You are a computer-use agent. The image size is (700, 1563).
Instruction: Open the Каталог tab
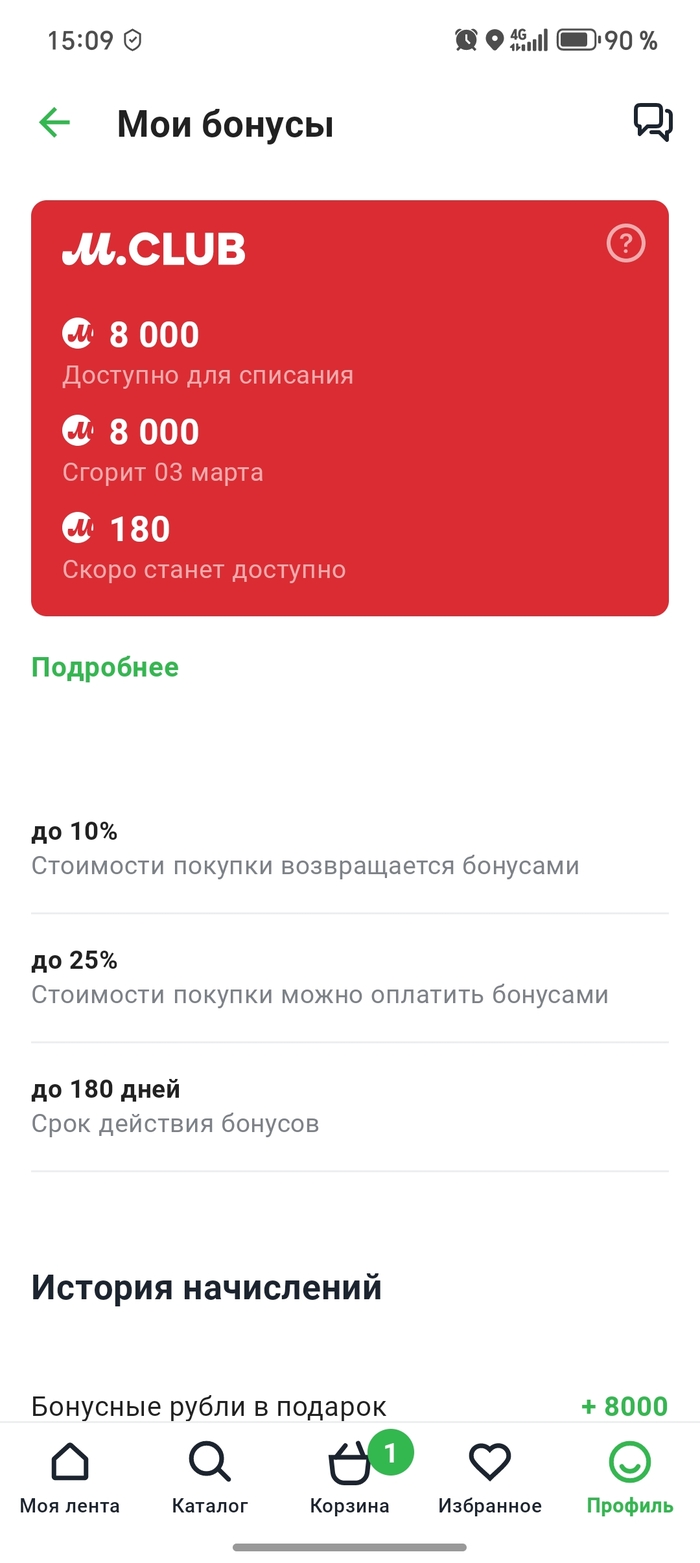tap(210, 1479)
